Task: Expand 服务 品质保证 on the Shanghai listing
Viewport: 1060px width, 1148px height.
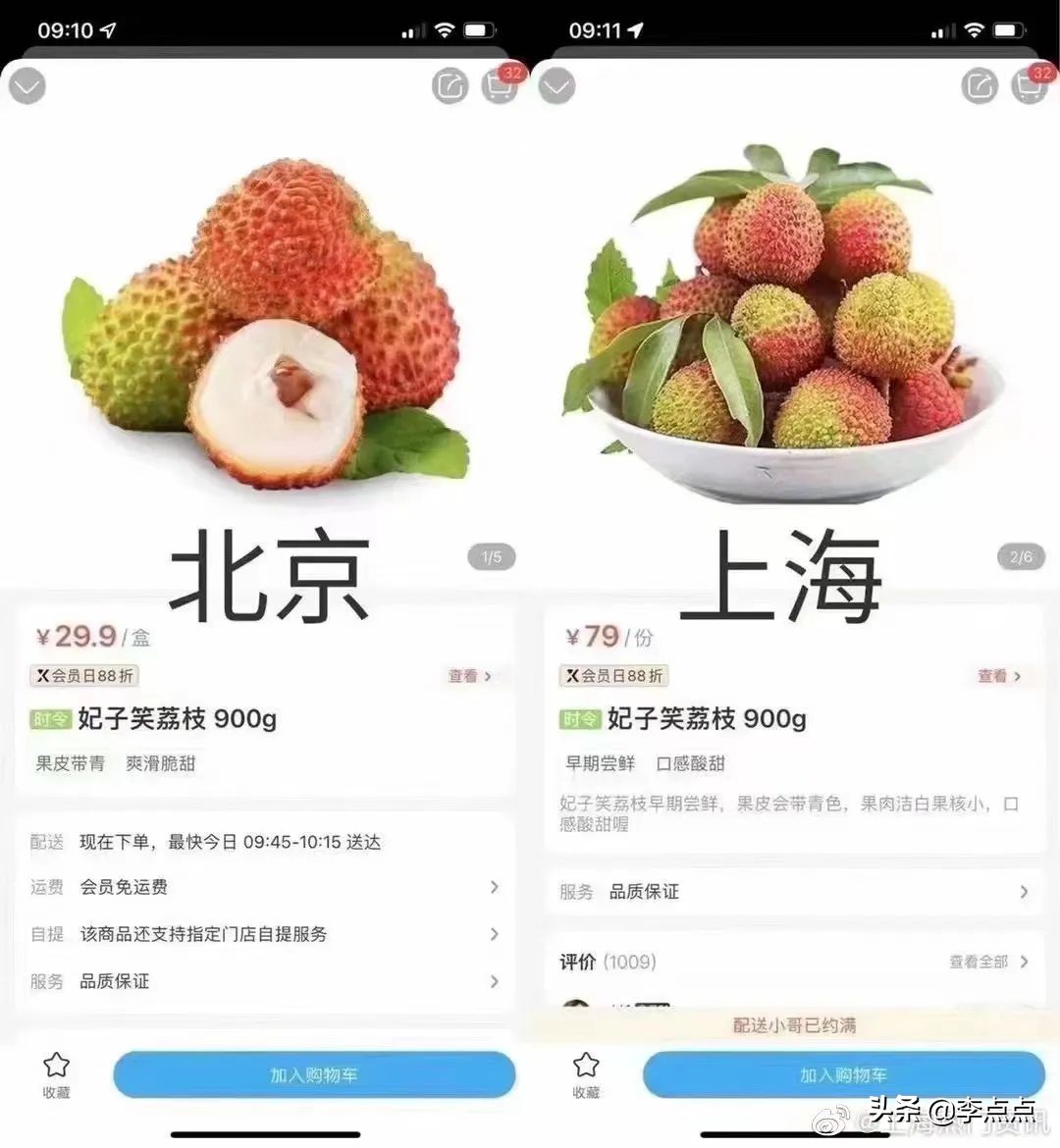Action: [x=793, y=892]
